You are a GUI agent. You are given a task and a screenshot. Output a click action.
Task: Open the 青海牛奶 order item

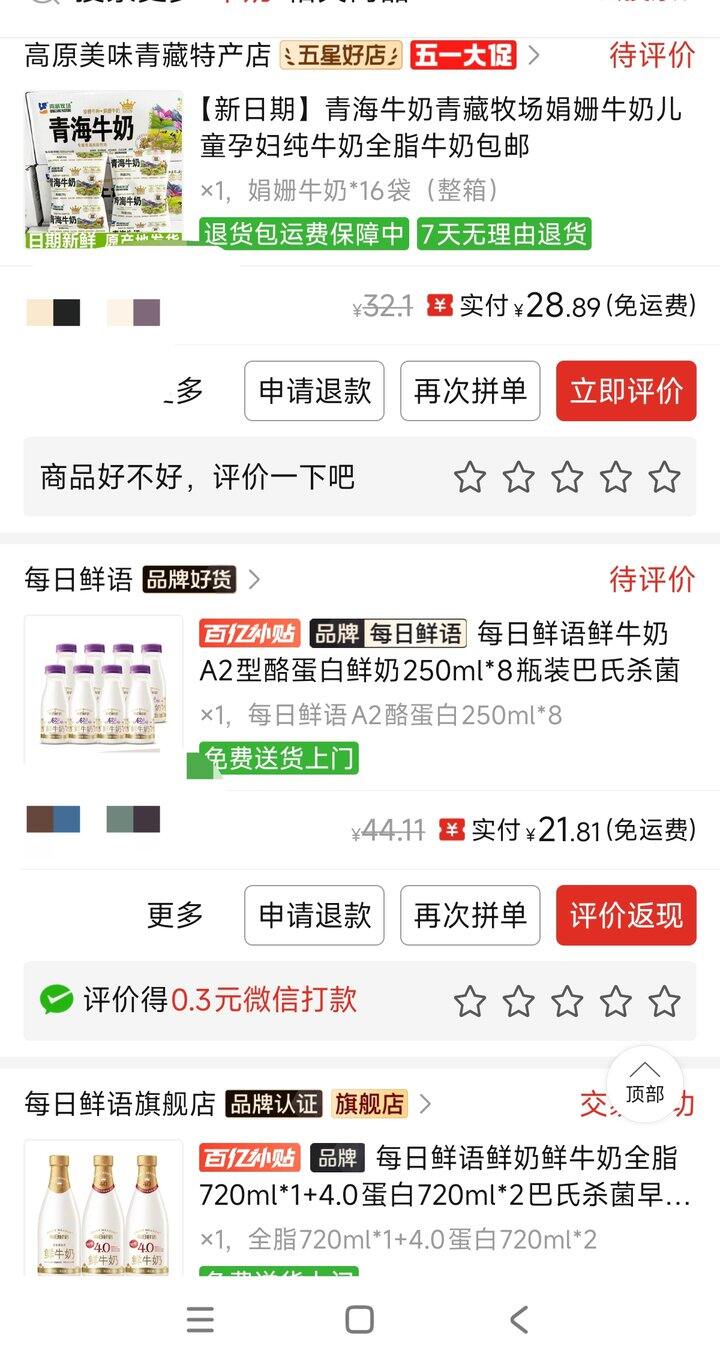pos(440,127)
